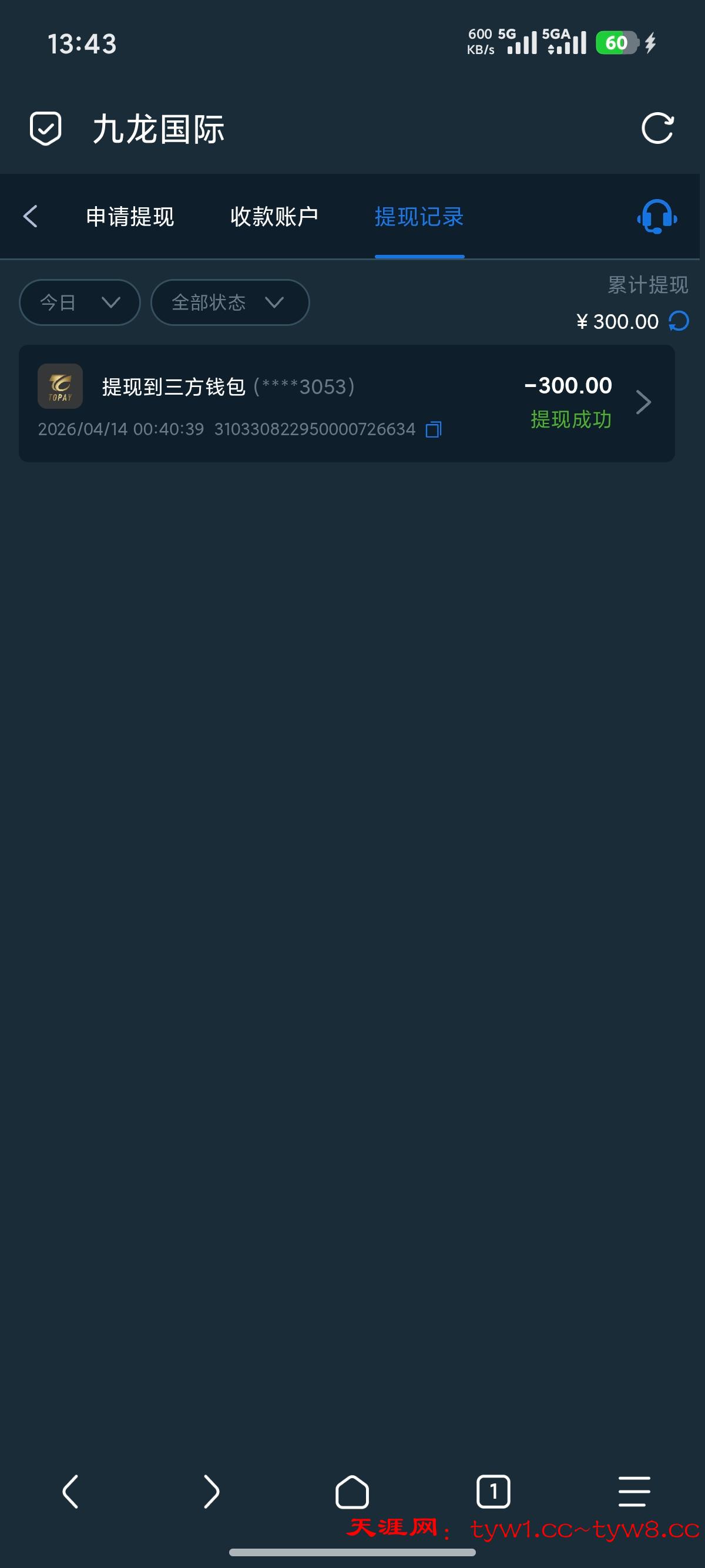Go back using the header arrow
The width and height of the screenshot is (705, 1568).
[31, 217]
